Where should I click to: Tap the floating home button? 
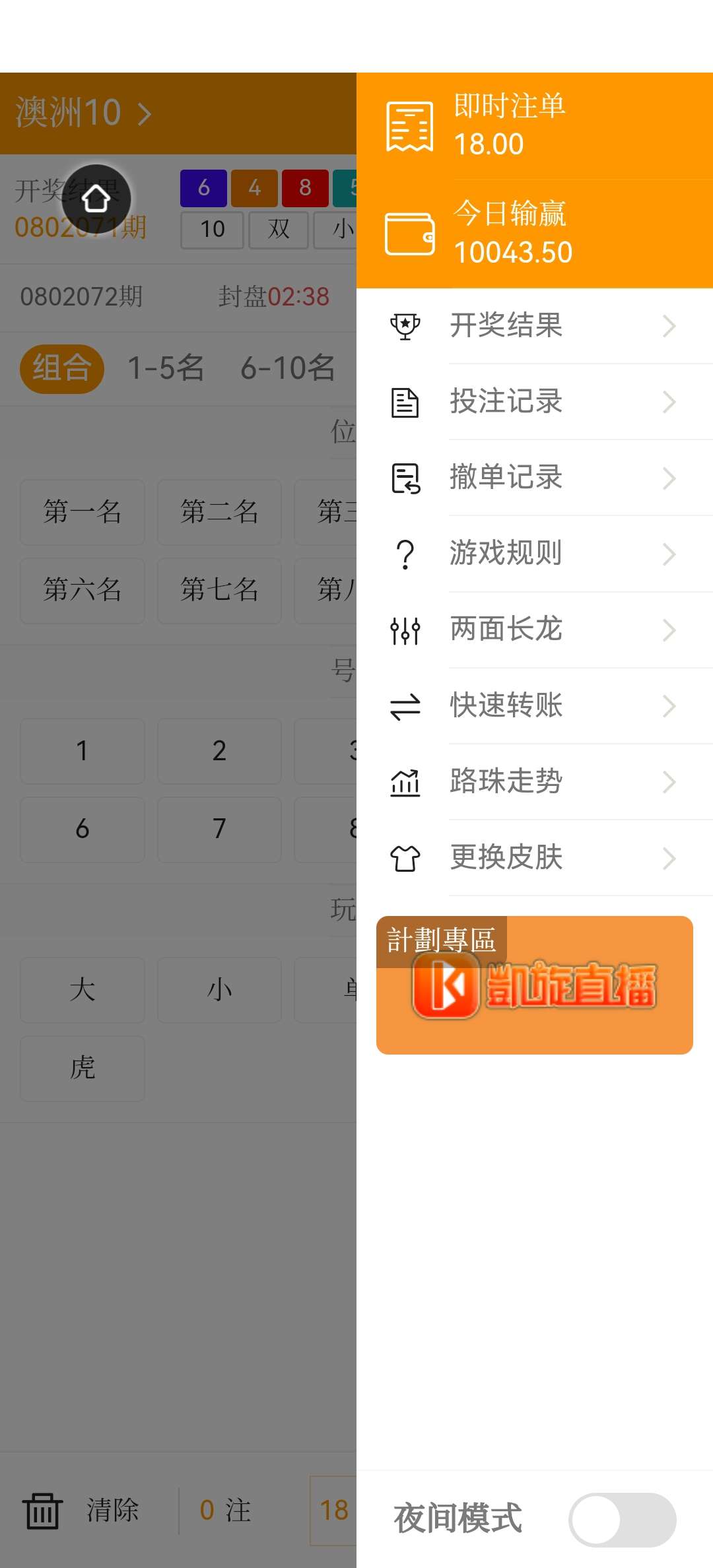click(x=96, y=199)
